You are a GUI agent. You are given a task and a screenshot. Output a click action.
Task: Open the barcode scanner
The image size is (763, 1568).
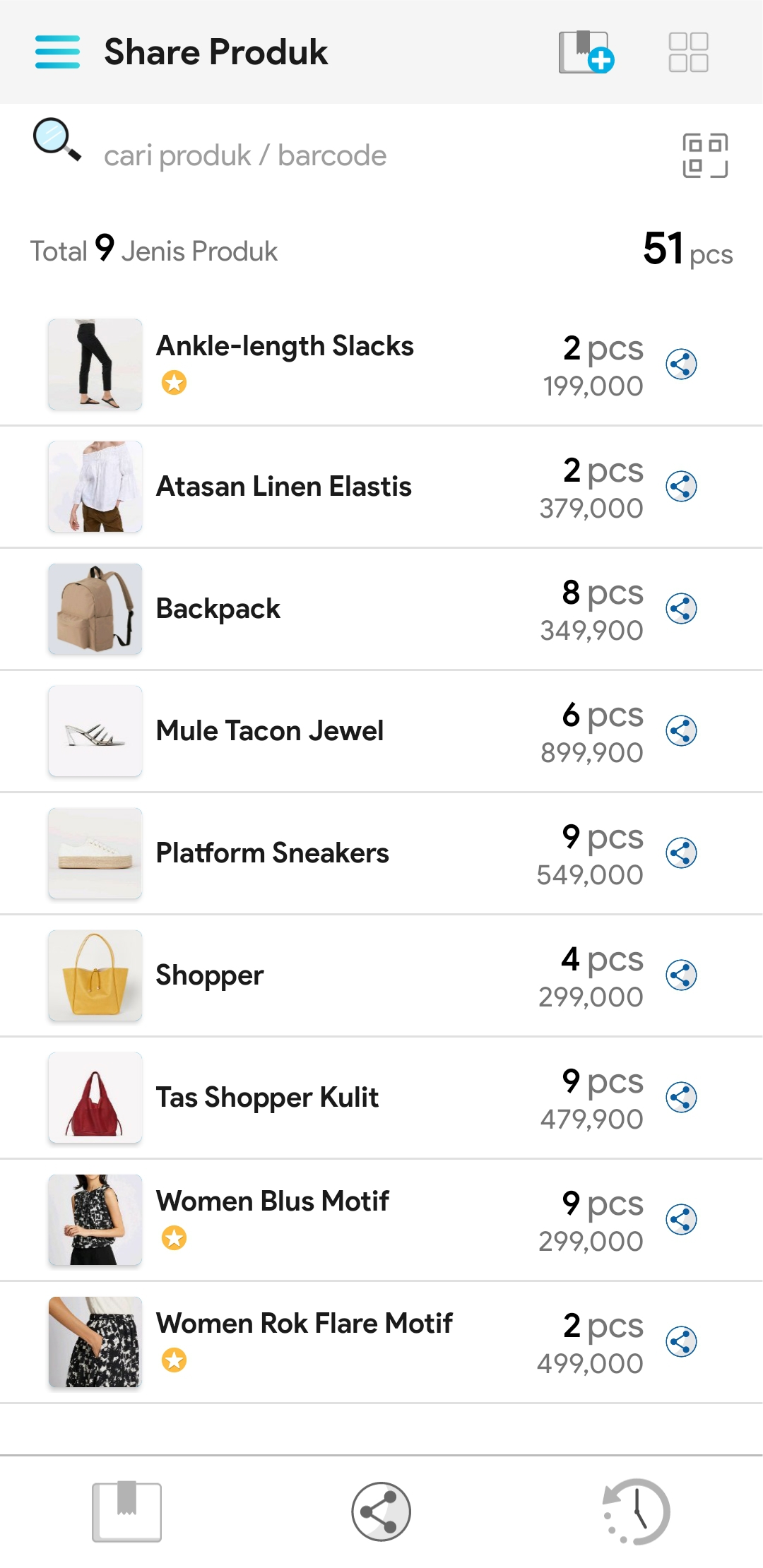coord(704,155)
